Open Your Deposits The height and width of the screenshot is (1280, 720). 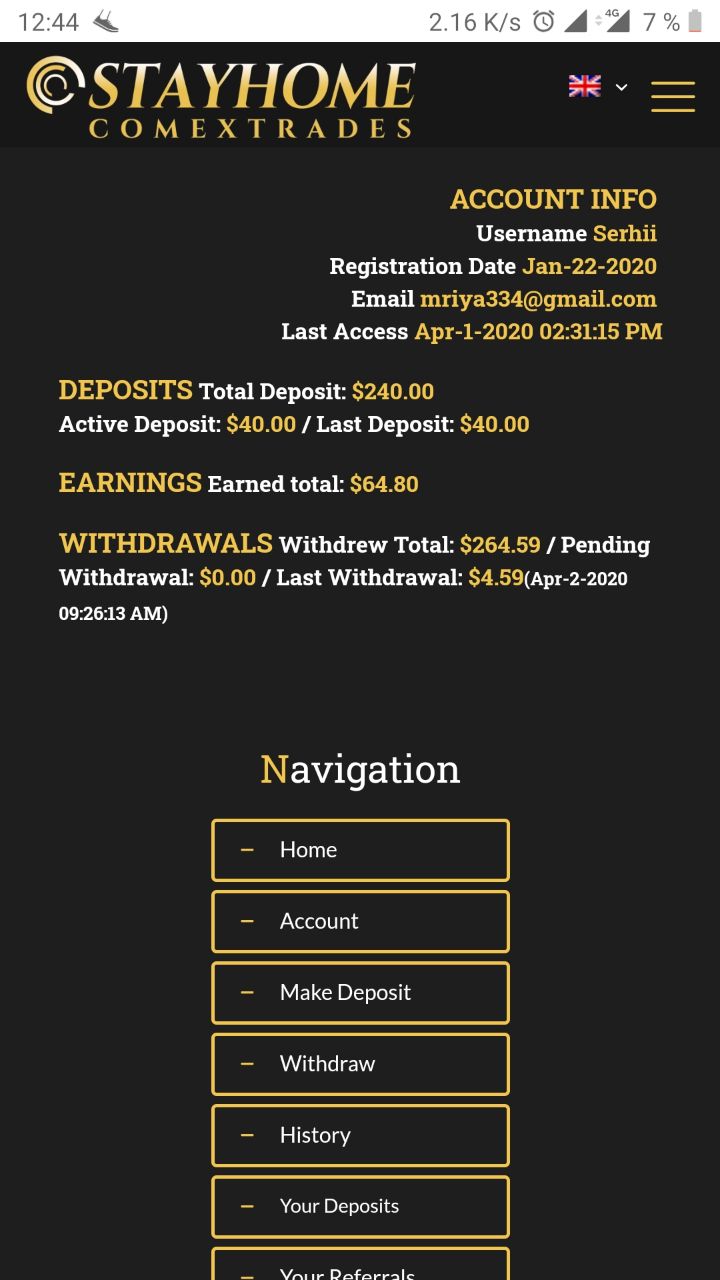360,1206
